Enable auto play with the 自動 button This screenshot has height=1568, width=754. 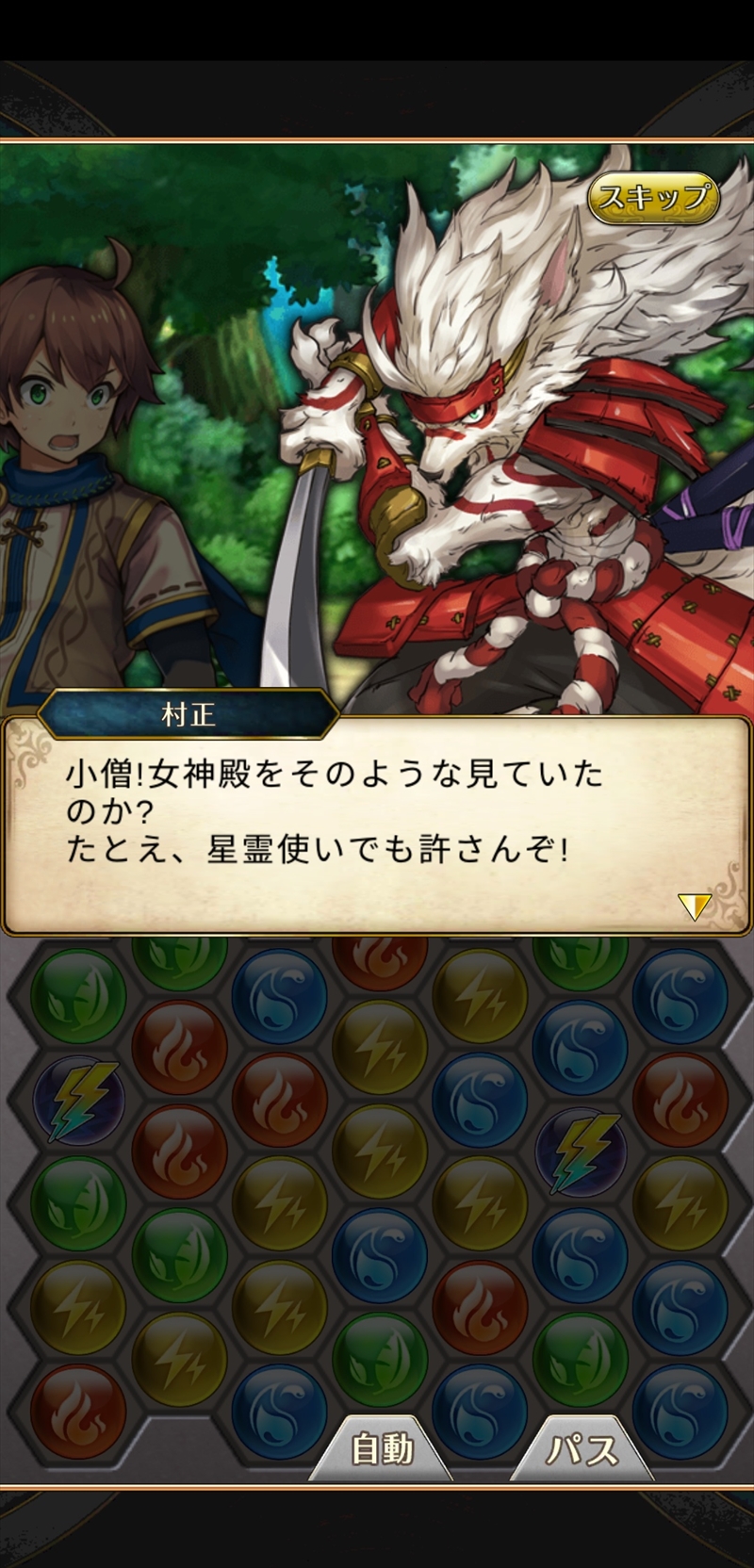point(382,1448)
